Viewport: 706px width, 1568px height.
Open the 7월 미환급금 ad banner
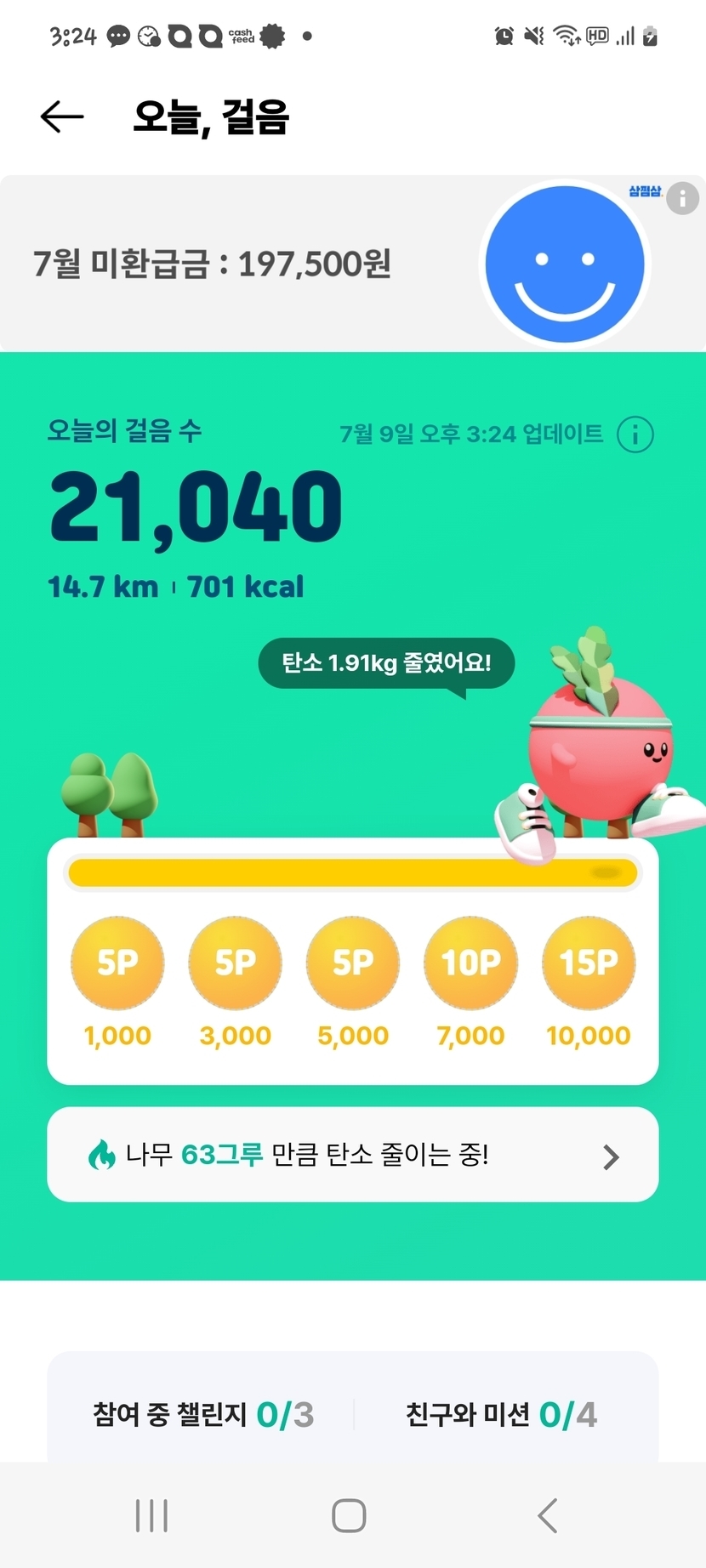(x=255, y=264)
